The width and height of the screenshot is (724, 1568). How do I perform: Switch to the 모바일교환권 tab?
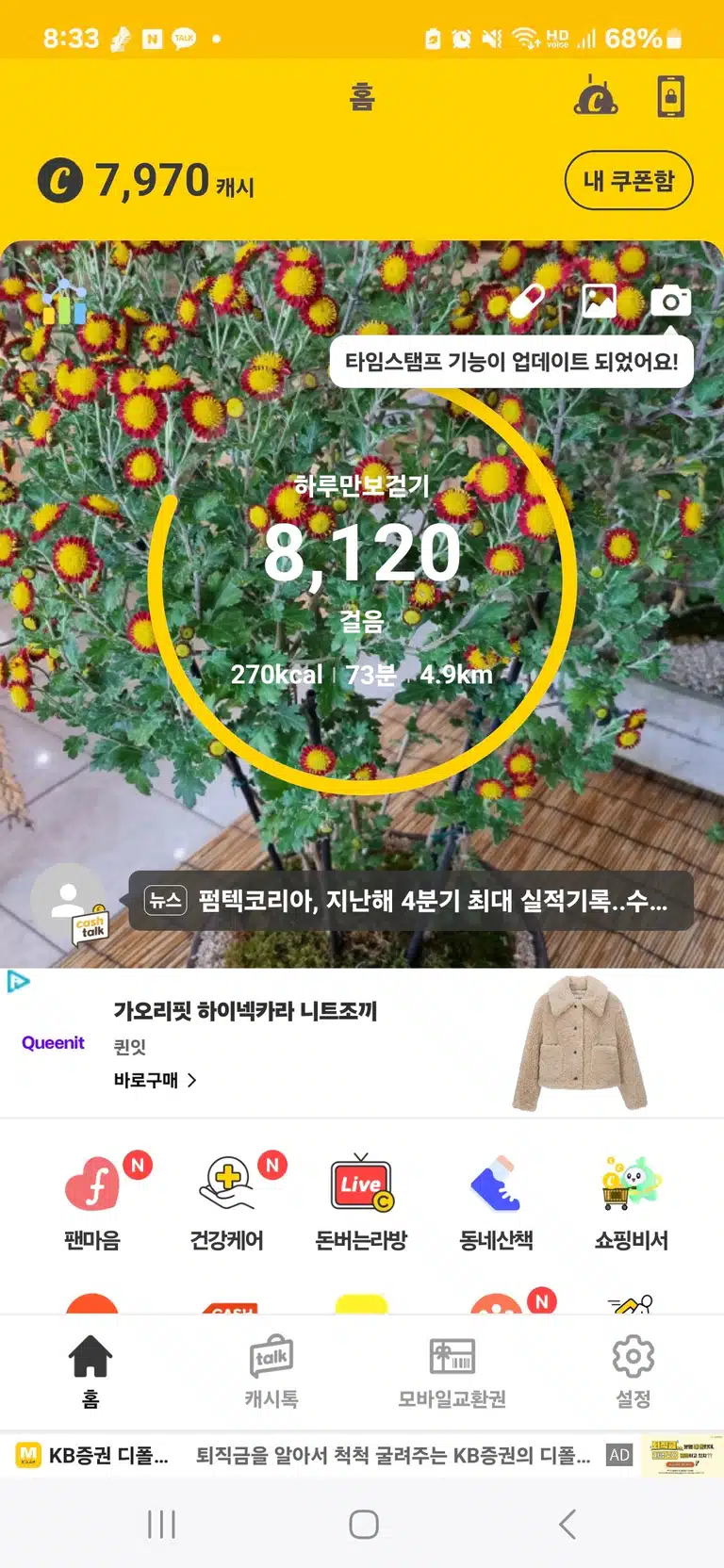(x=452, y=1371)
